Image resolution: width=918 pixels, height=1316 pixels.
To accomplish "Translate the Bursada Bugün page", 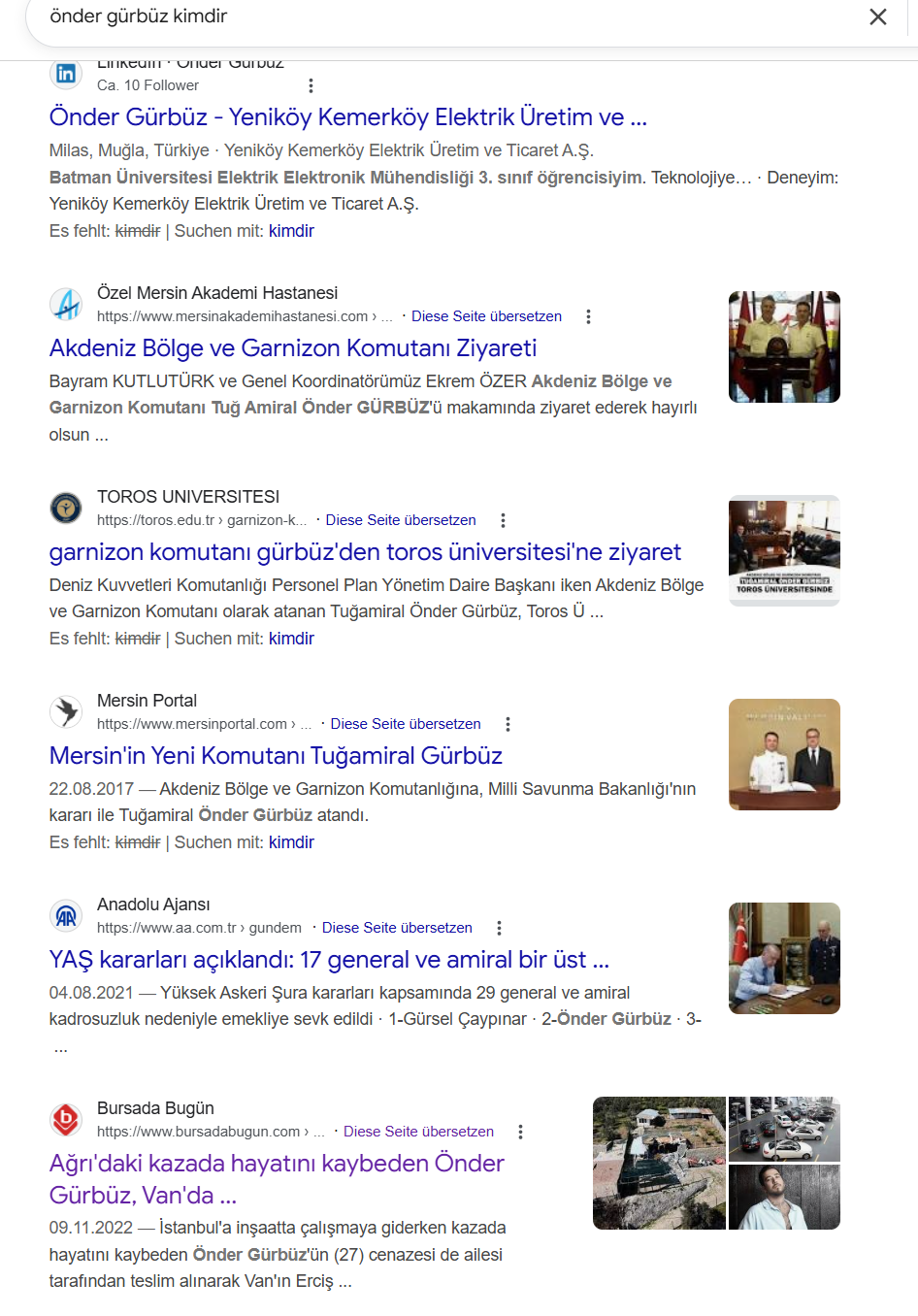I will pyautogui.click(x=418, y=1132).
